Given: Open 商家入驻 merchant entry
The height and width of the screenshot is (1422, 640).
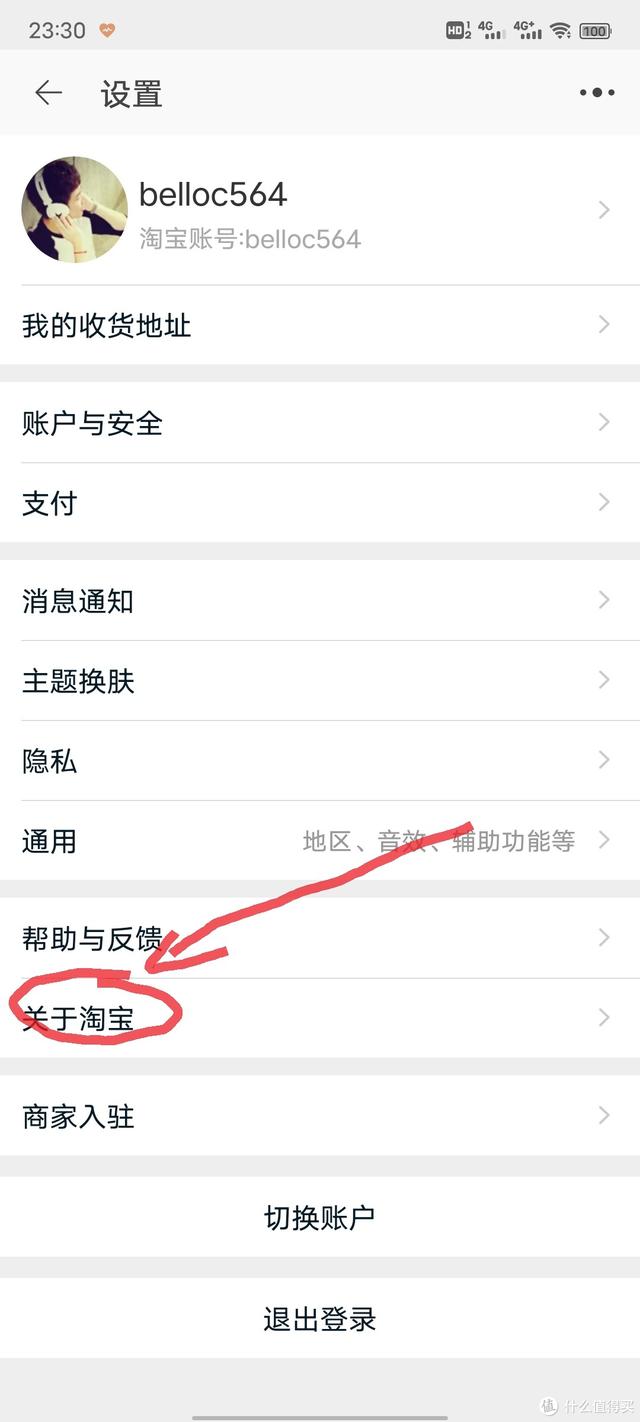Looking at the screenshot, I should (320, 1116).
